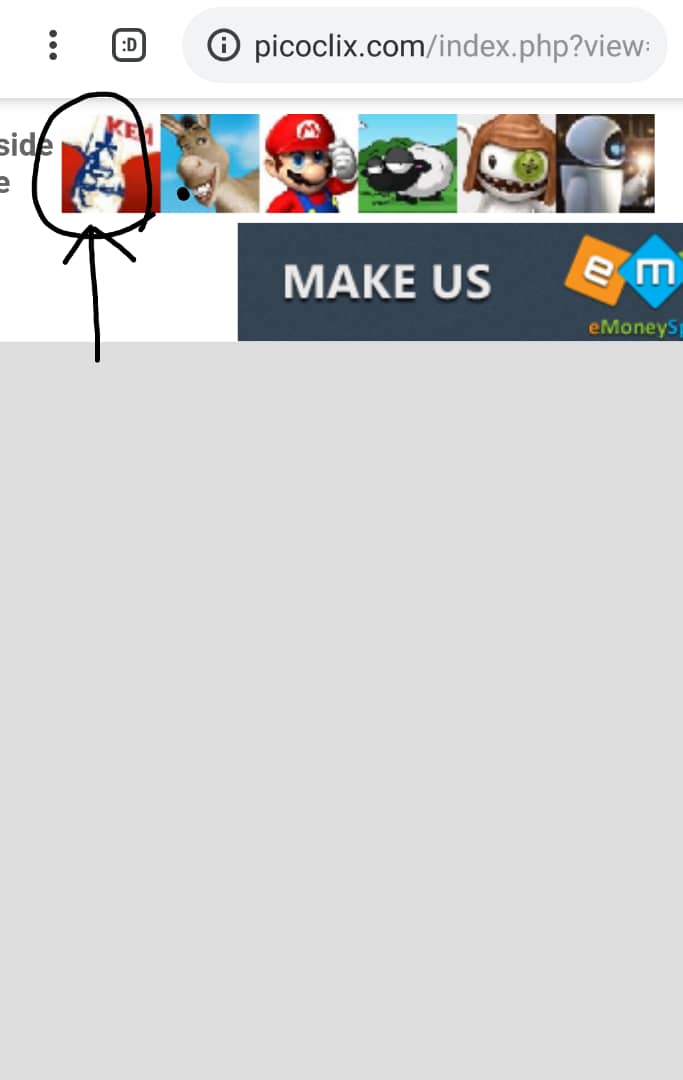Choose the white robot picture
This screenshot has height=1080, width=683.
(x=605, y=163)
